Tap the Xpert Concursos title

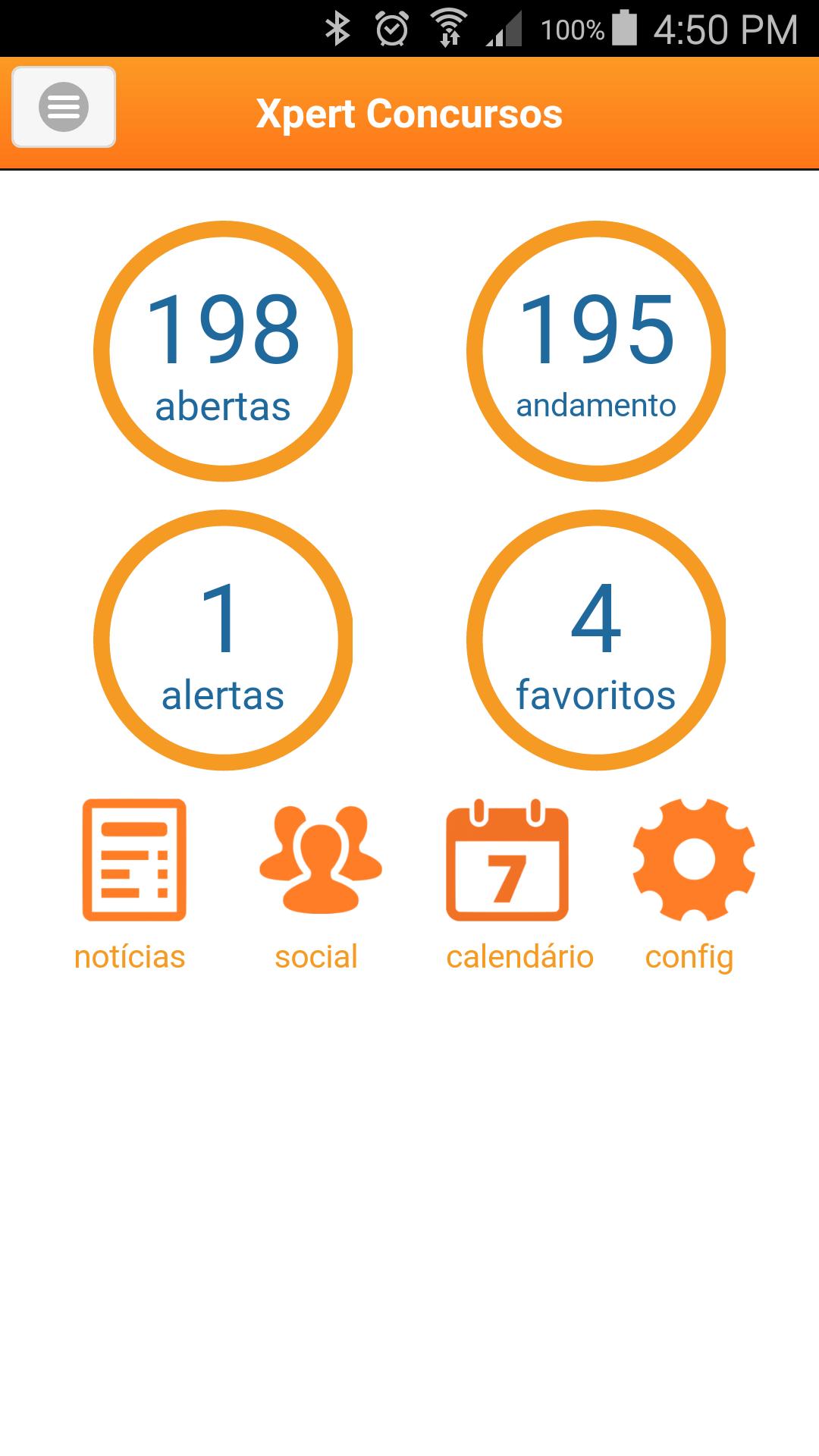click(x=409, y=112)
